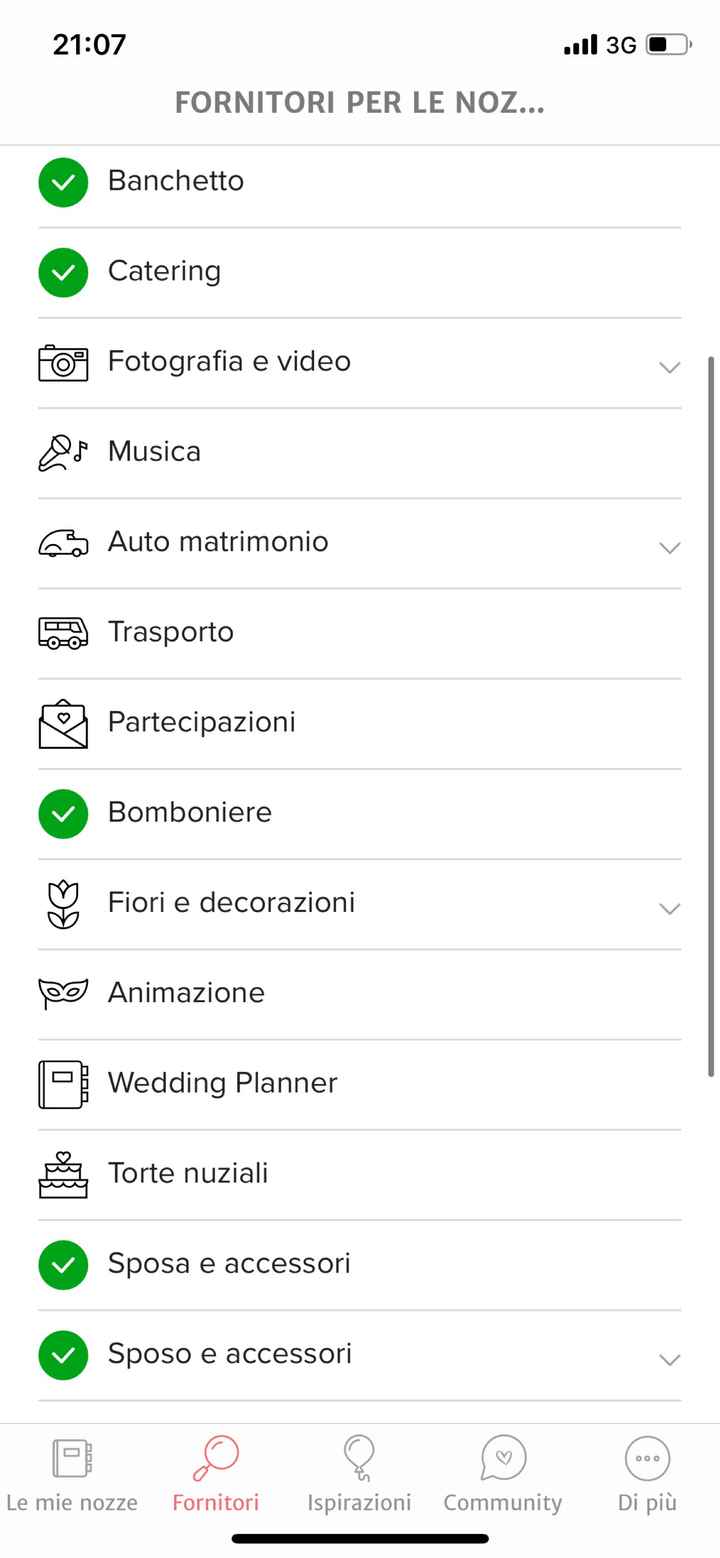Select the Fotografia e video camera icon
This screenshot has height=1558, width=720.
click(x=63, y=363)
